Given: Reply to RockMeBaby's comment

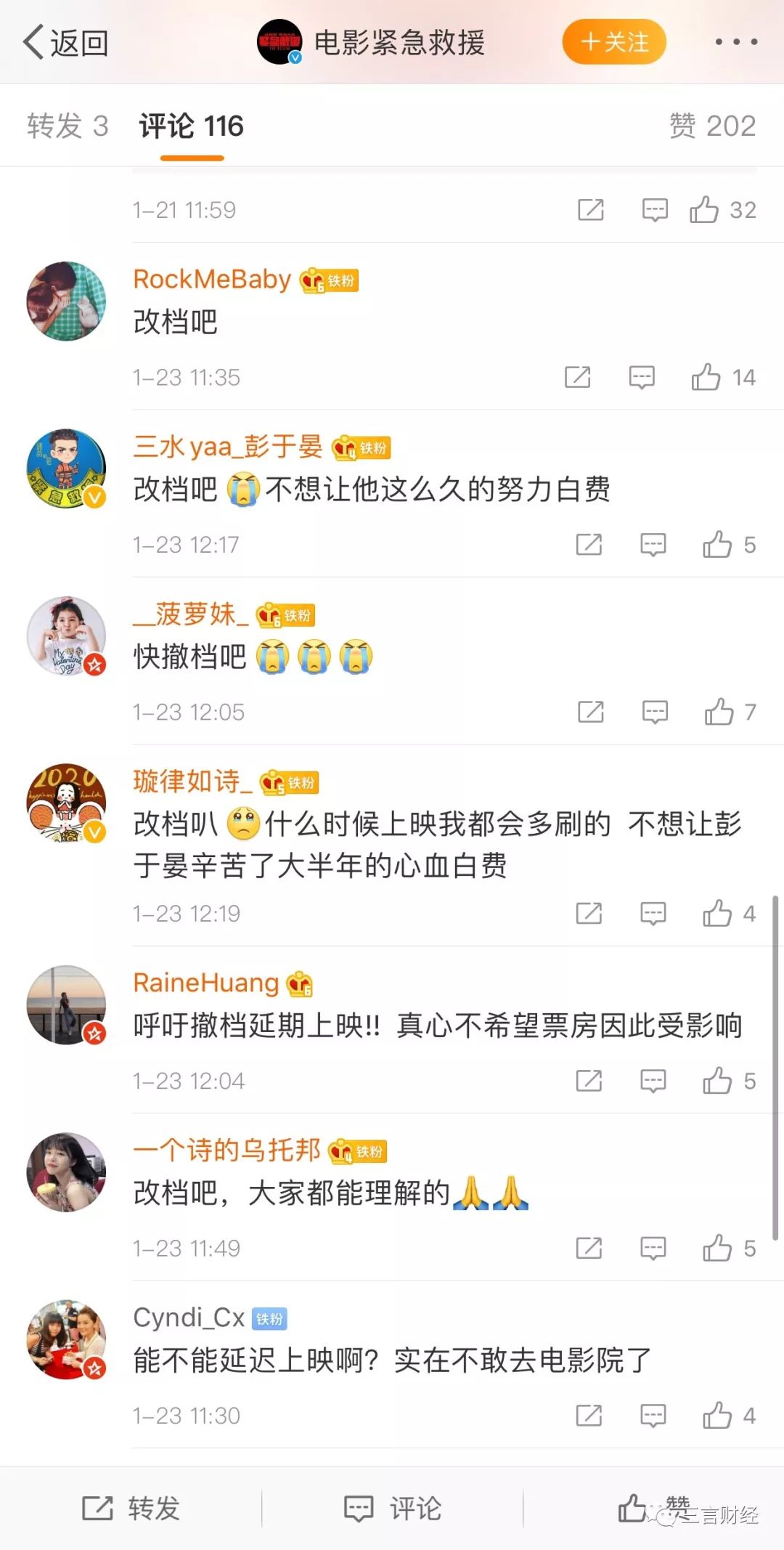Looking at the screenshot, I should click(642, 378).
